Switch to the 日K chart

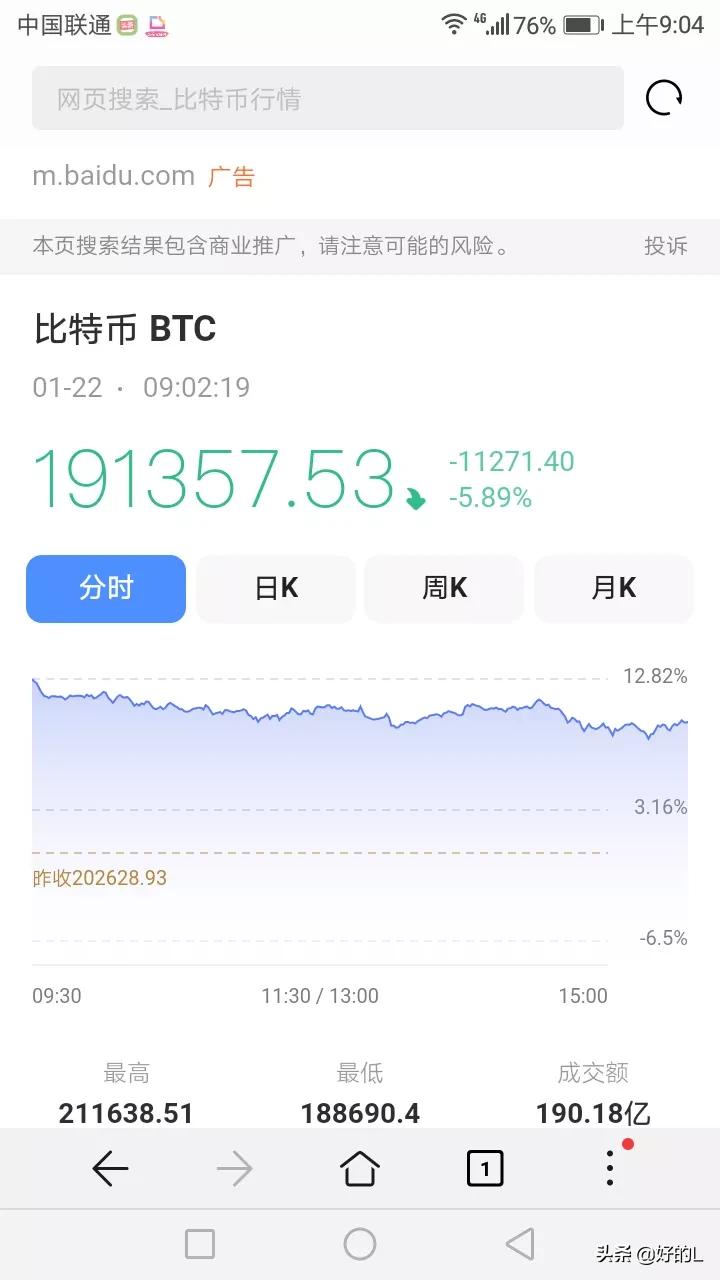[276, 588]
